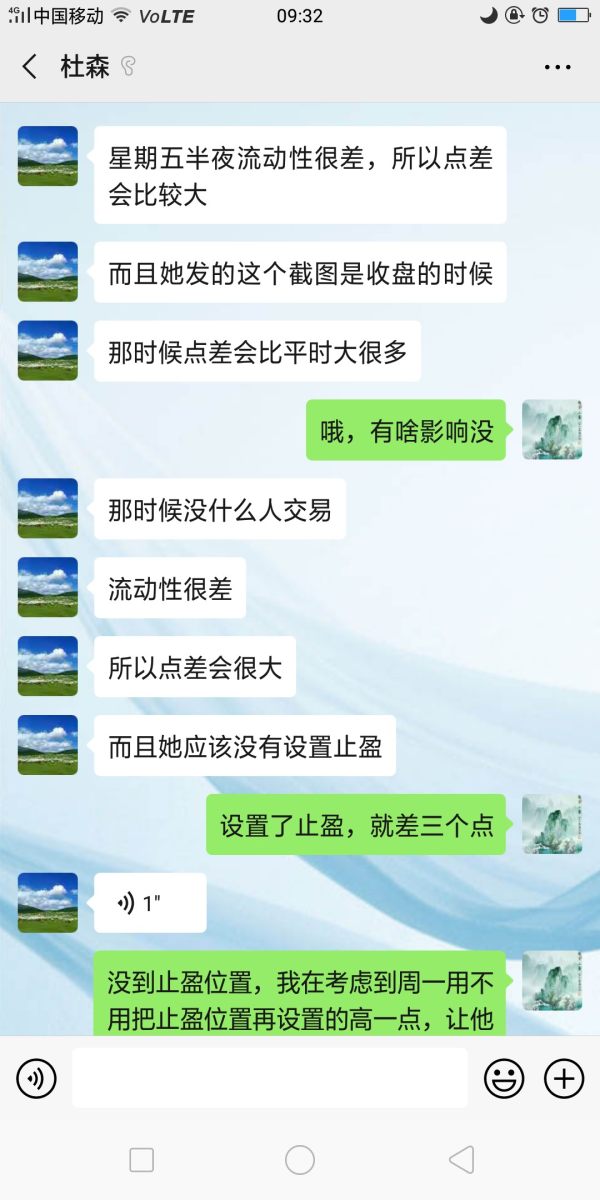Open the recent apps switcher
The image size is (600, 1200).
point(142,1160)
